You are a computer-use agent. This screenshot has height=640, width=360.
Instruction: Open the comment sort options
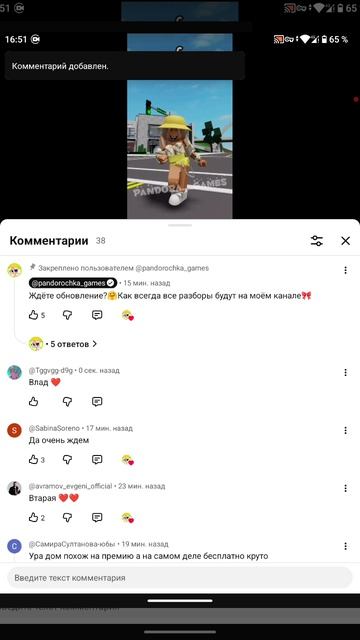(317, 241)
